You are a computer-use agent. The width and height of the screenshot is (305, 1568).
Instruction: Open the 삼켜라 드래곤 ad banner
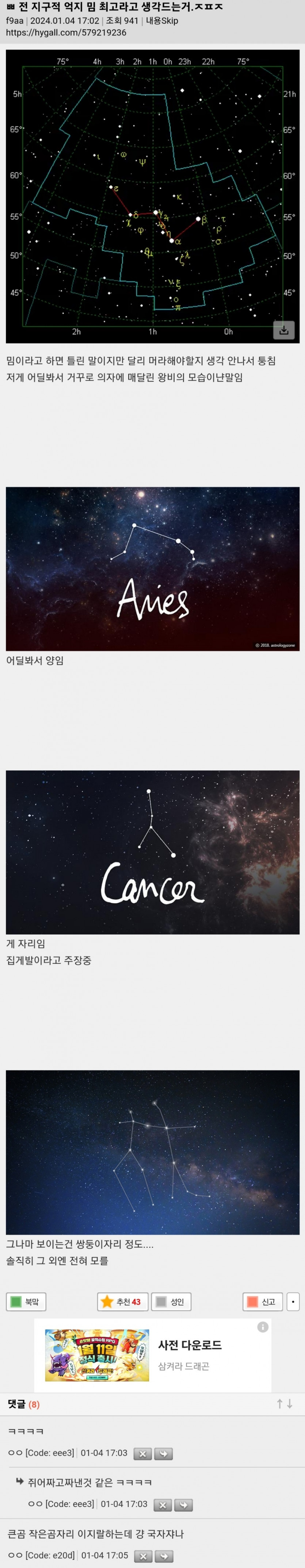tap(152, 1356)
